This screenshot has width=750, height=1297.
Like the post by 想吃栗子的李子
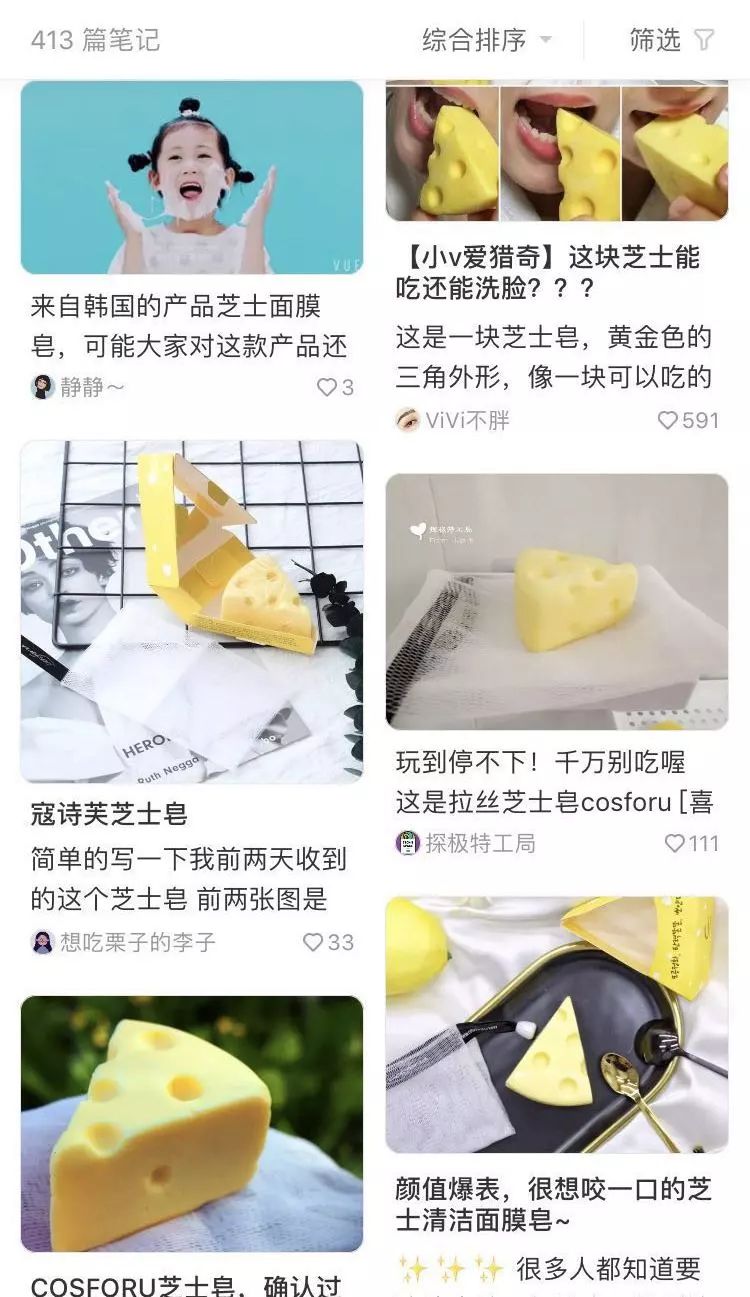pyautogui.click(x=328, y=942)
